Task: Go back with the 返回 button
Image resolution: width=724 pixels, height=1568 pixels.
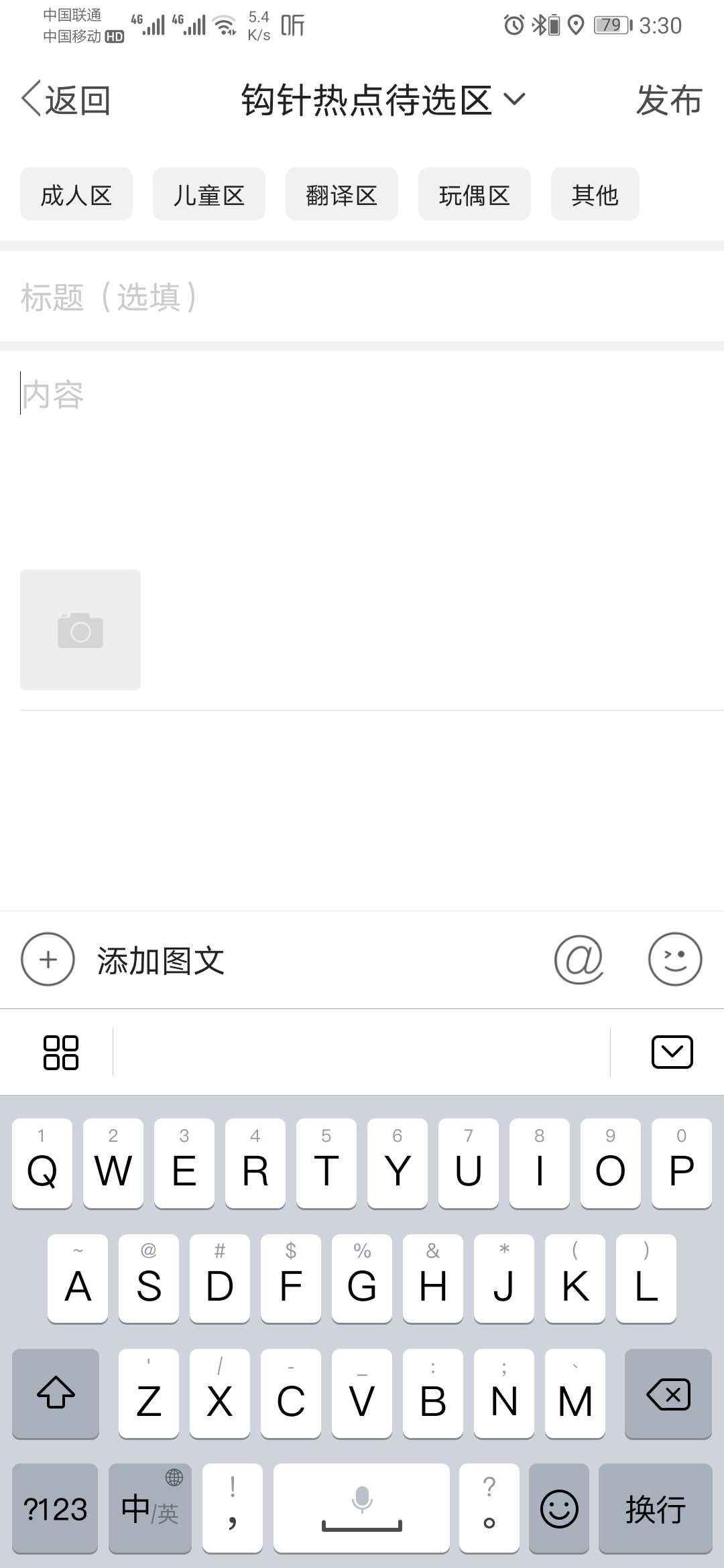Action: pyautogui.click(x=66, y=100)
